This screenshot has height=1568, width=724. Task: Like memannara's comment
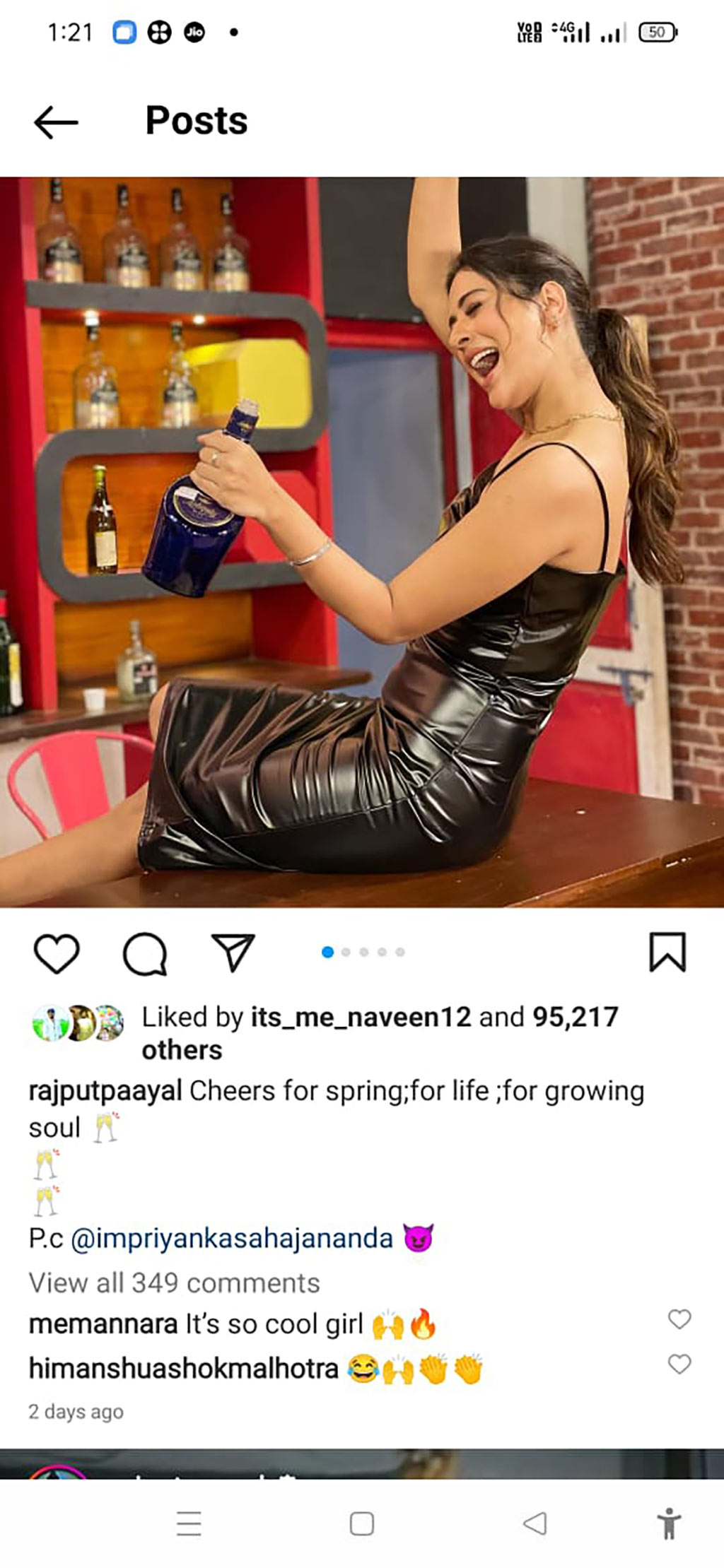pyautogui.click(x=679, y=1319)
